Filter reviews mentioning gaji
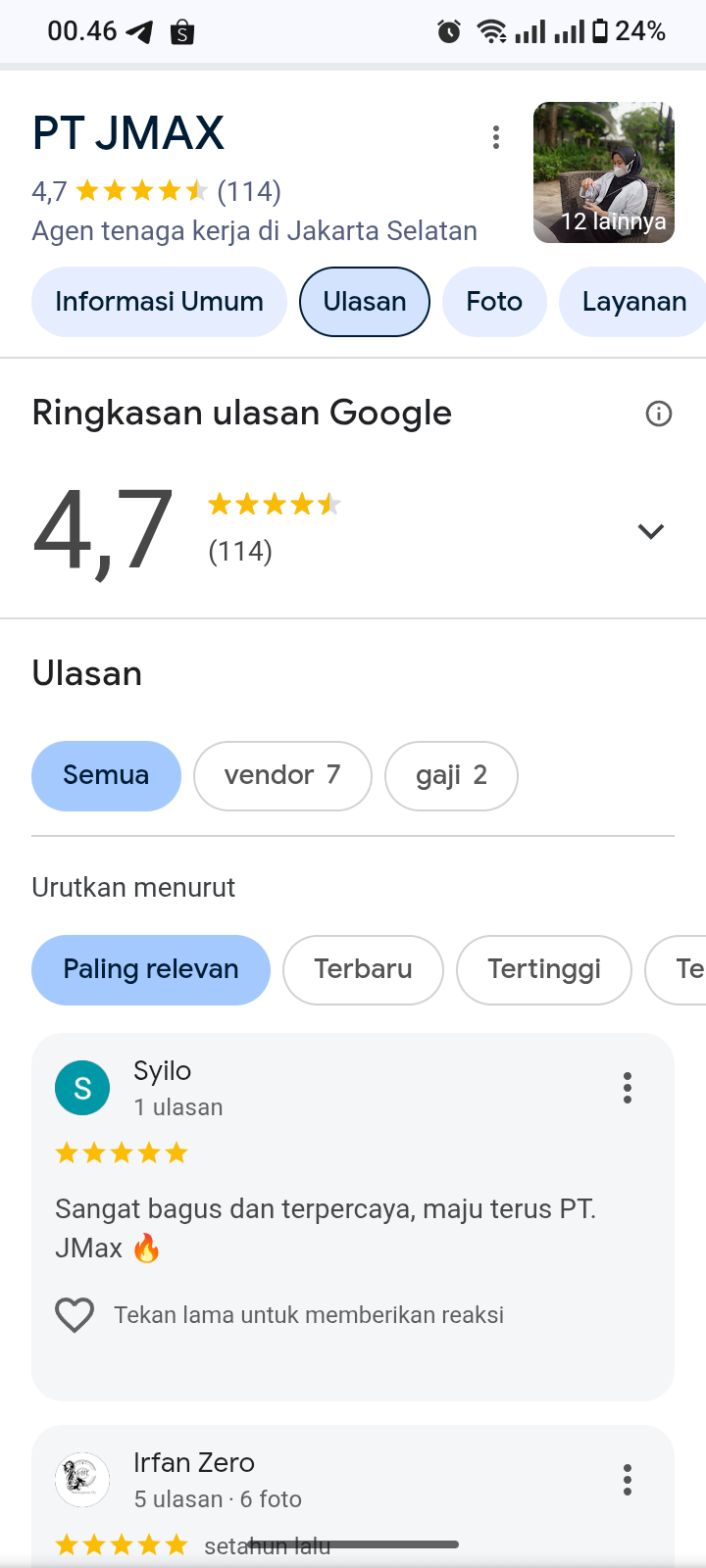 451,776
